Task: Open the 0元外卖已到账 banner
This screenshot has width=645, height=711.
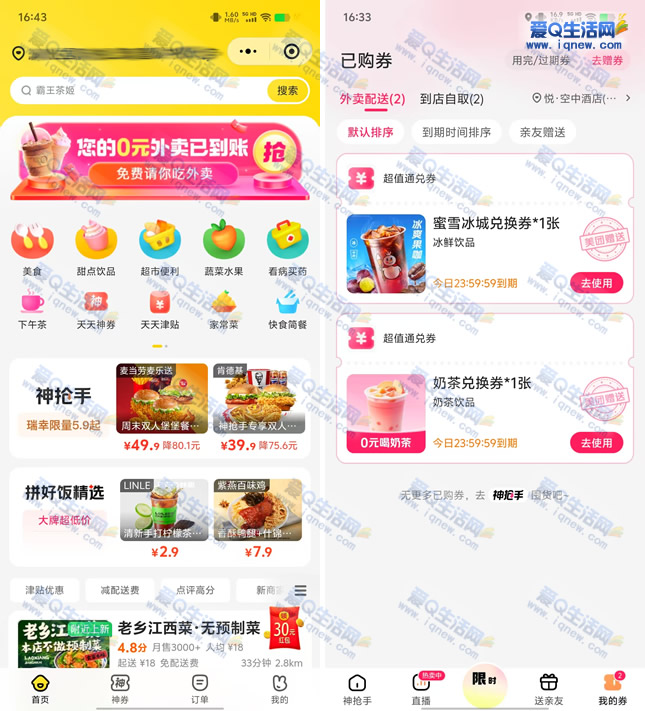Action: pos(160,160)
